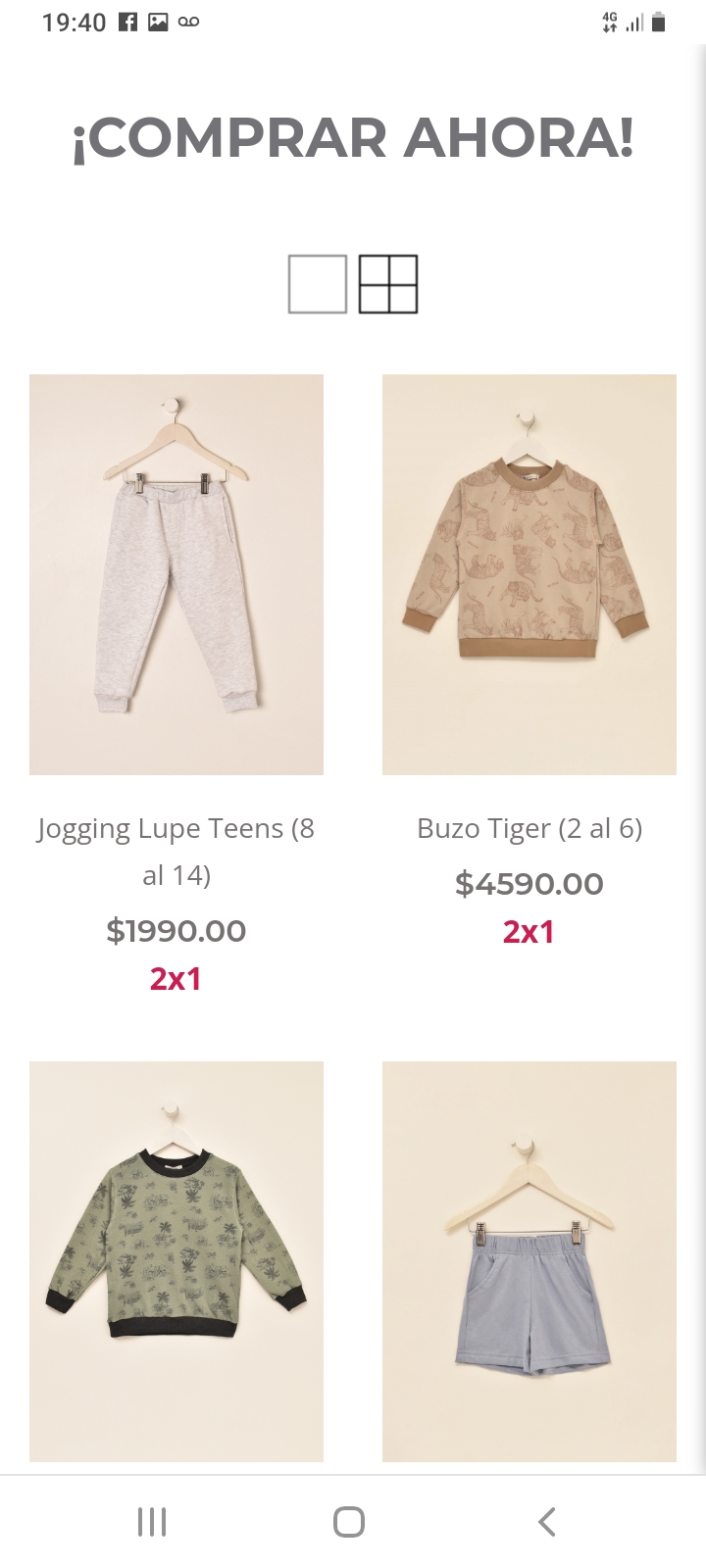Switch to grid view layout
This screenshot has width=706, height=1568.
388,284
